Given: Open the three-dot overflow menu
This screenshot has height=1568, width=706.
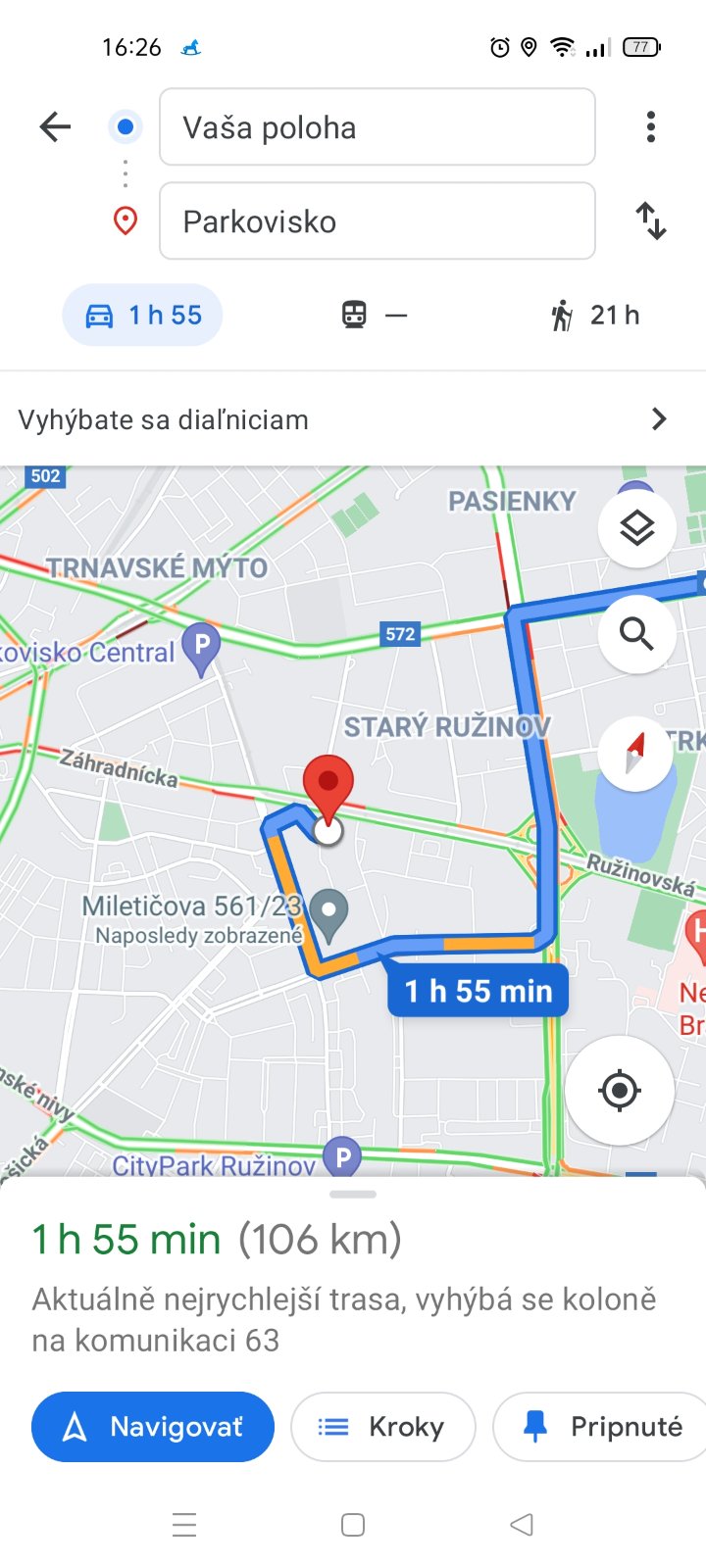Looking at the screenshot, I should click(x=650, y=126).
